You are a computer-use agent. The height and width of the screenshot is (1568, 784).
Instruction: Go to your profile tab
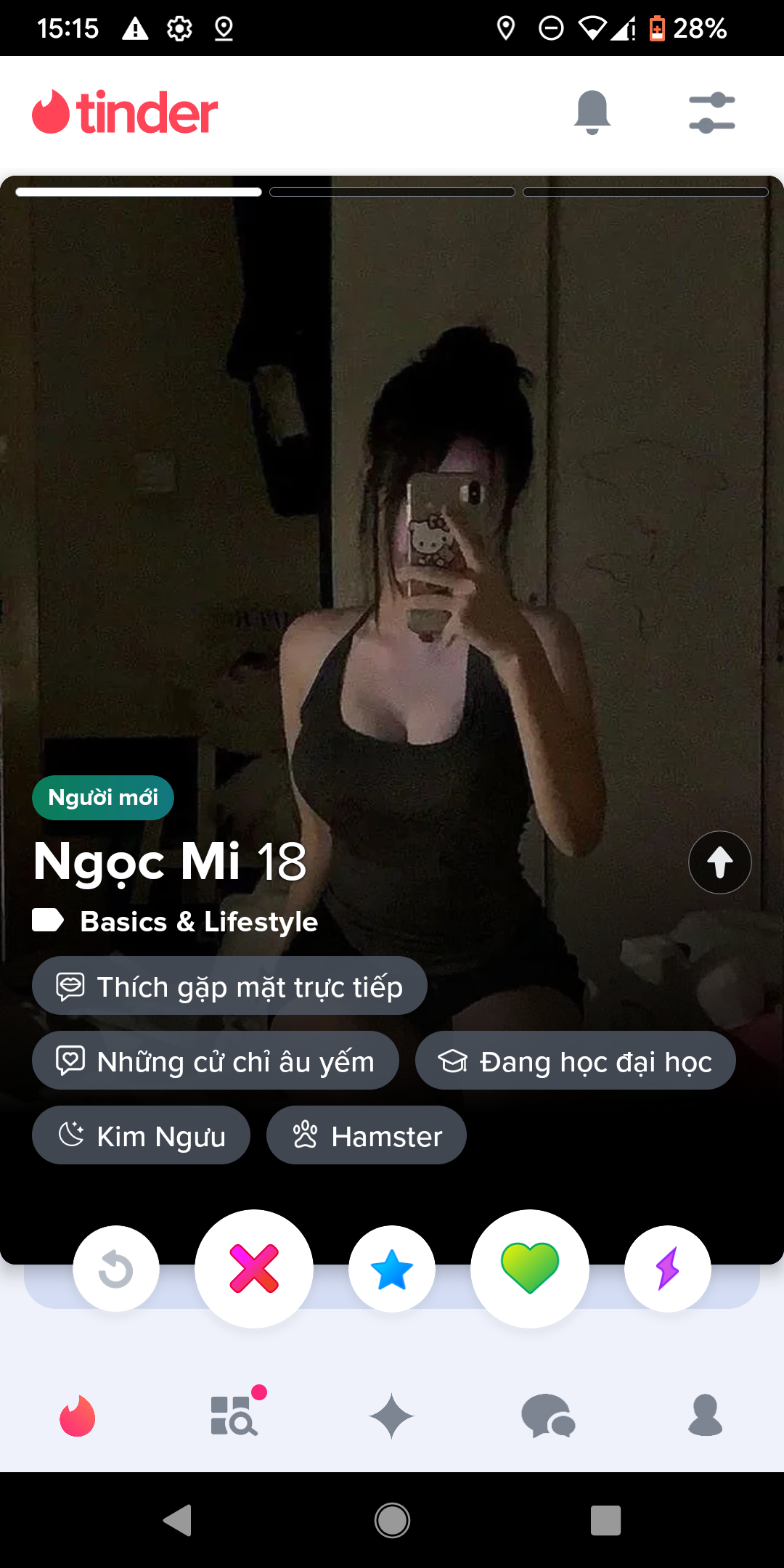(705, 1416)
